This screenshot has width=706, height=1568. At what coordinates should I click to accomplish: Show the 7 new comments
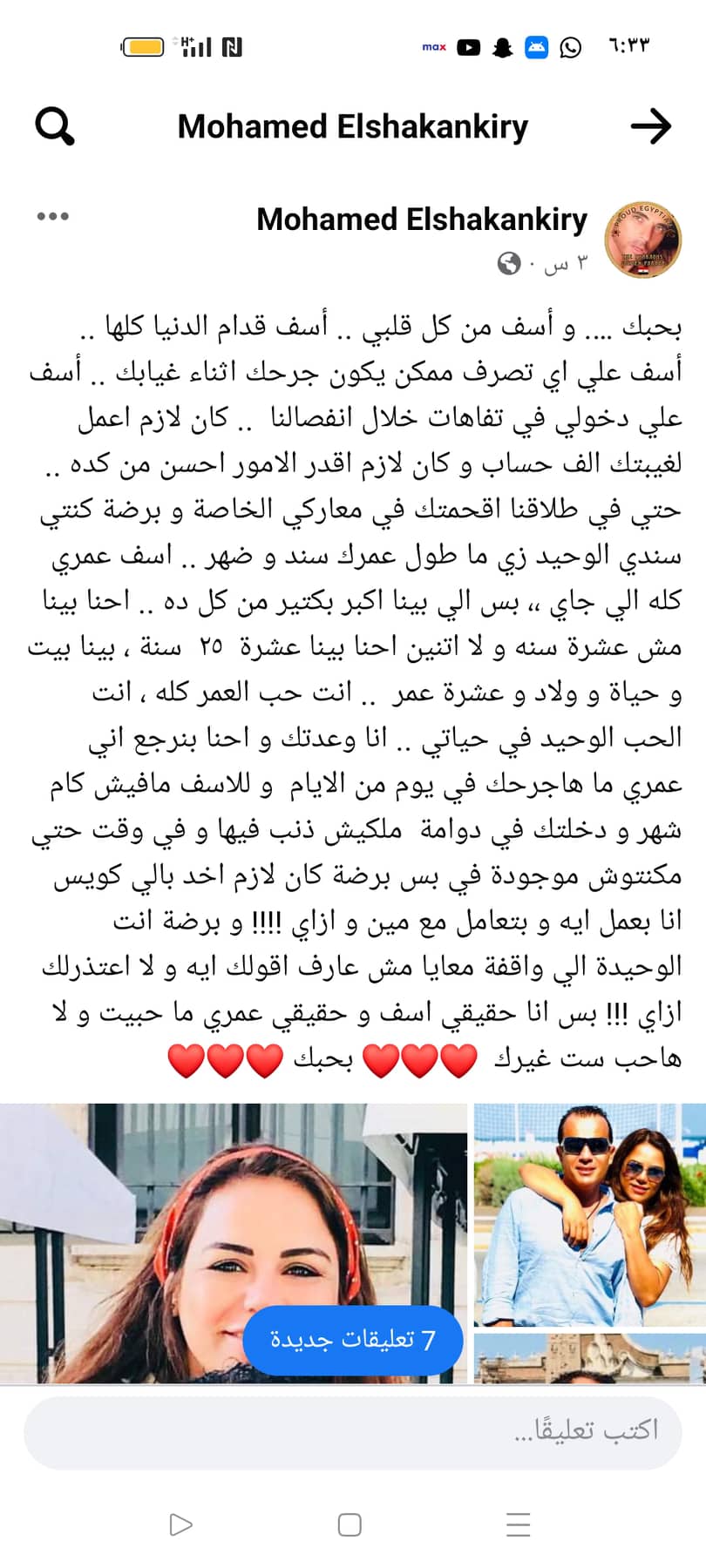[352, 1340]
